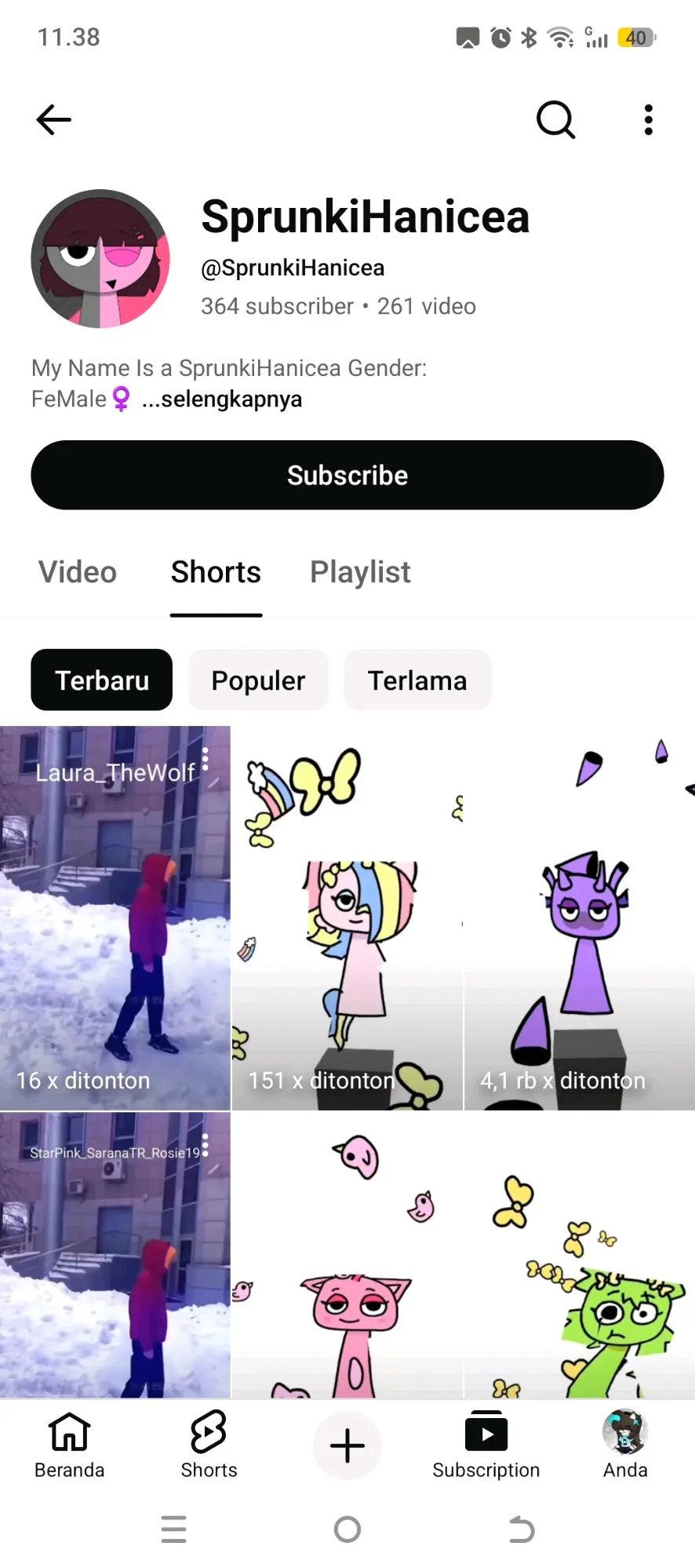Image resolution: width=695 pixels, height=1568 pixels.
Task: Open the Anda profile tab
Action: tap(624, 1445)
